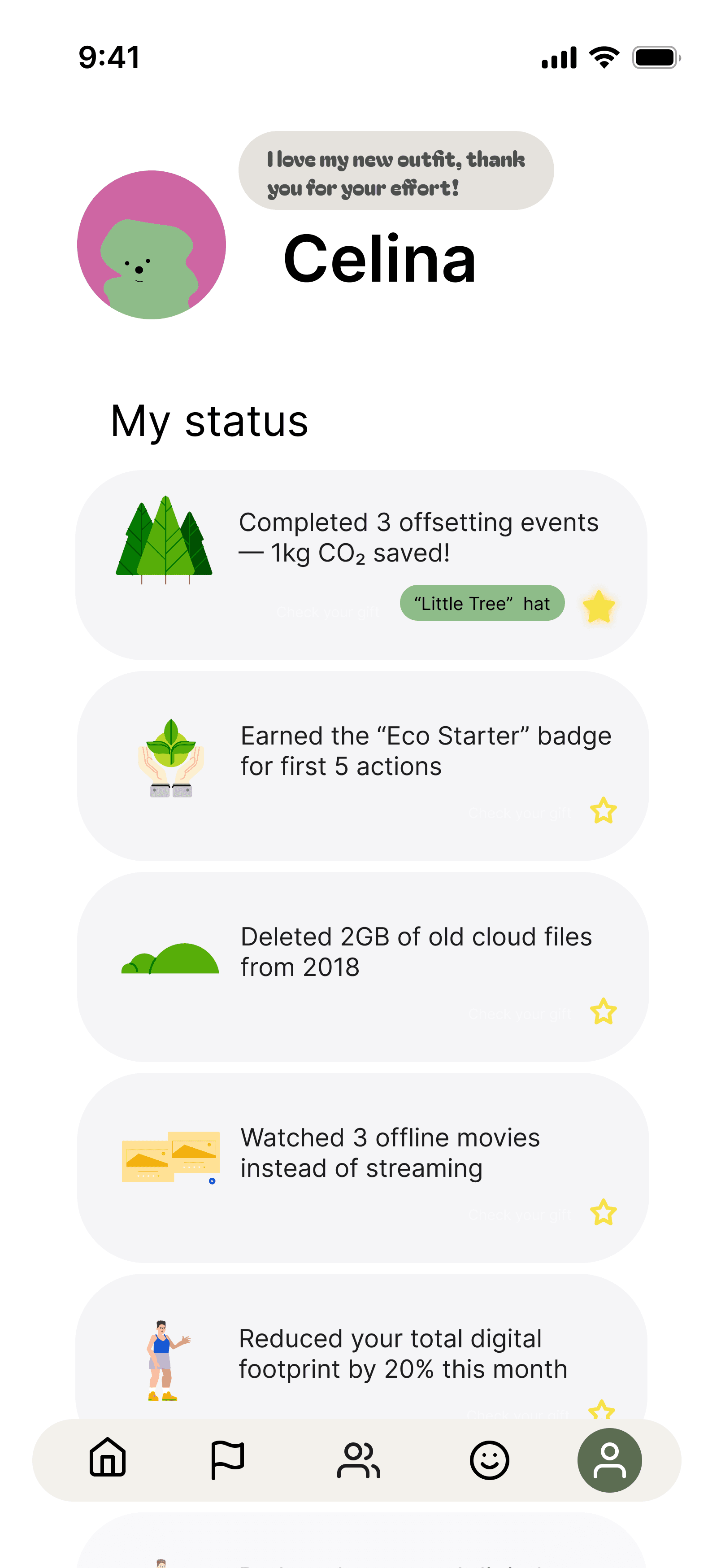The image size is (721, 1568).
Task: Open the smiley face tab
Action: 489,1459
